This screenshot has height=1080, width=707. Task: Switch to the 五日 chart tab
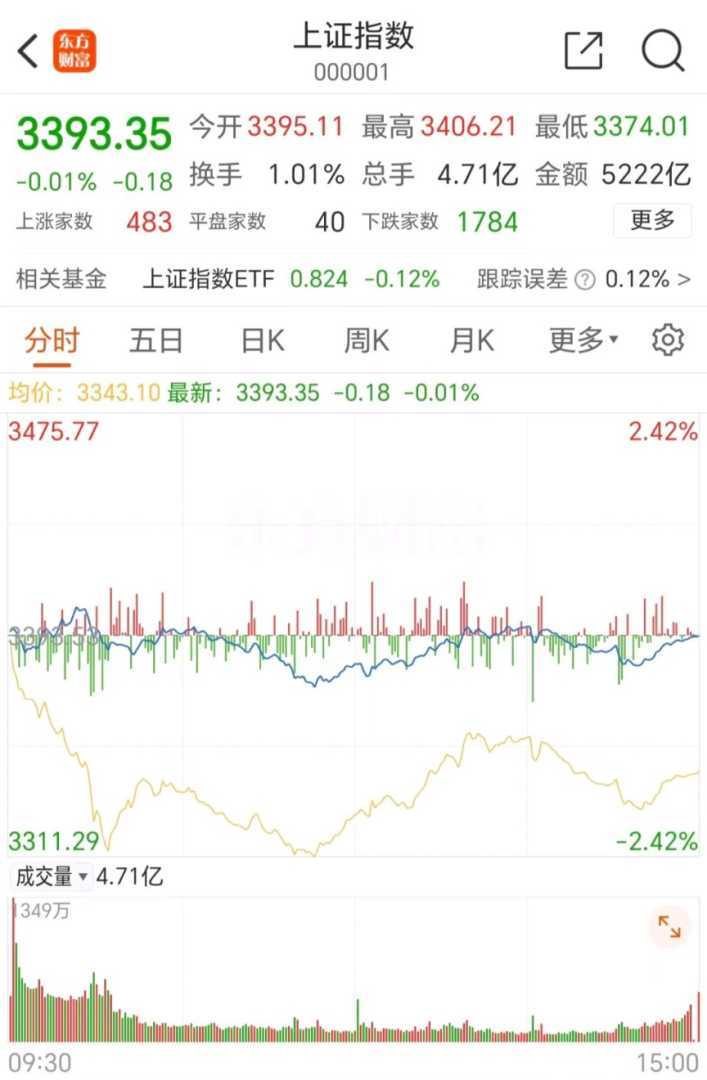click(156, 341)
